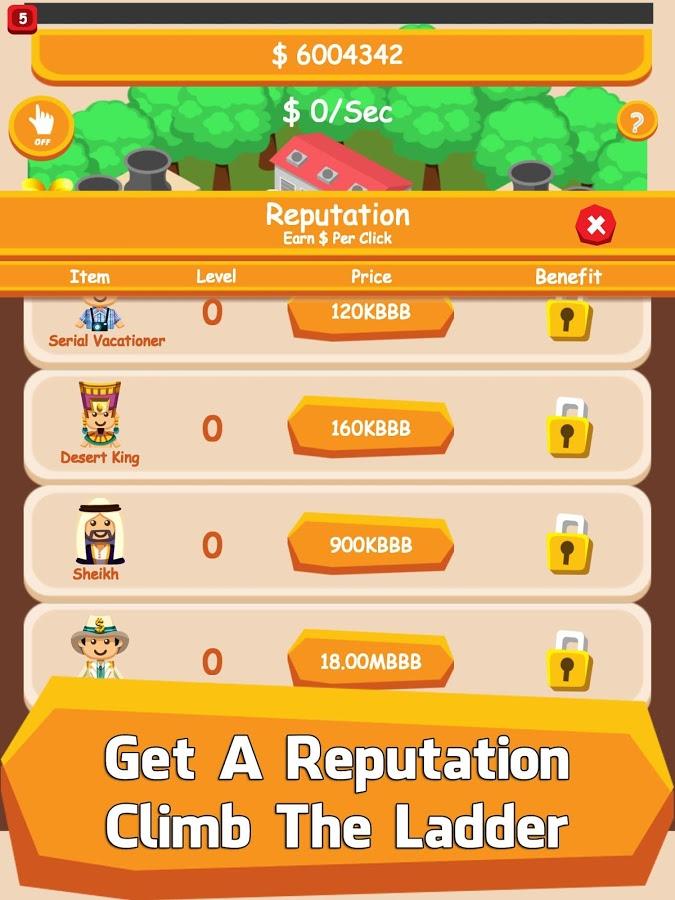This screenshot has height=900, width=675.
Task: Buy the Sheikh for 900KBBB
Action: [370, 546]
